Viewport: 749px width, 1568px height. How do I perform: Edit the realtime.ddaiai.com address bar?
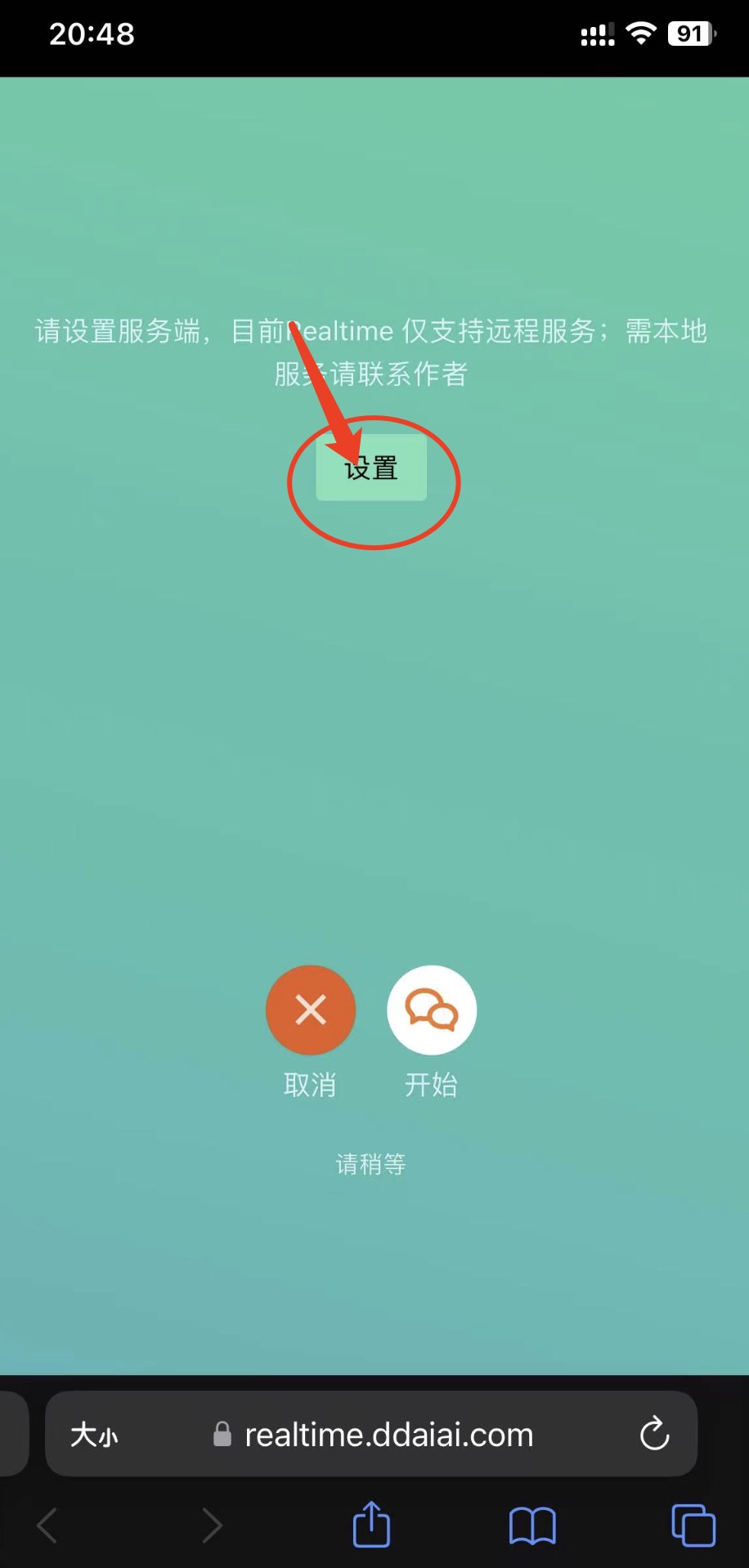pos(388,1435)
